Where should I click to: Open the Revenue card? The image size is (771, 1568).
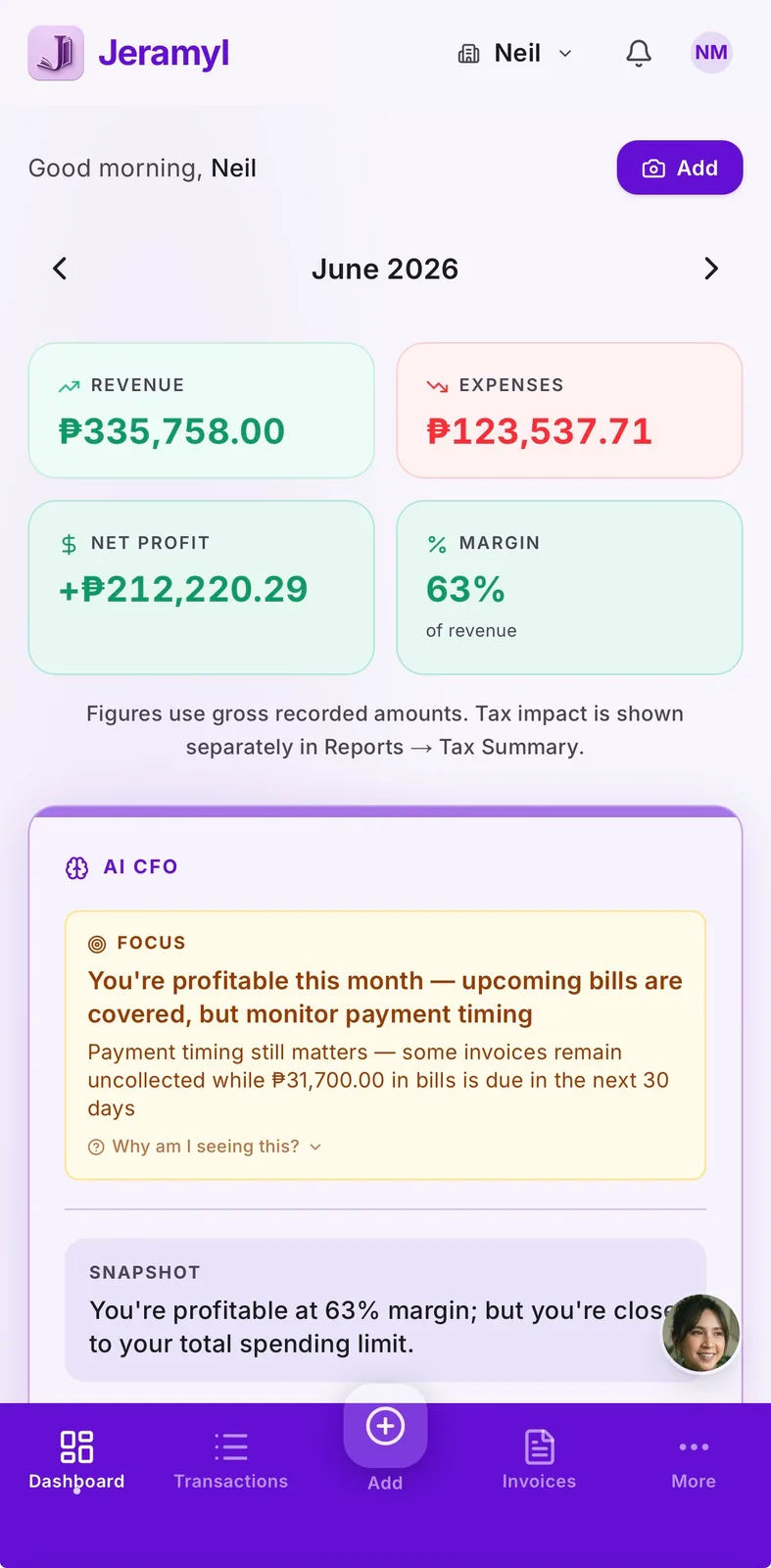point(202,411)
